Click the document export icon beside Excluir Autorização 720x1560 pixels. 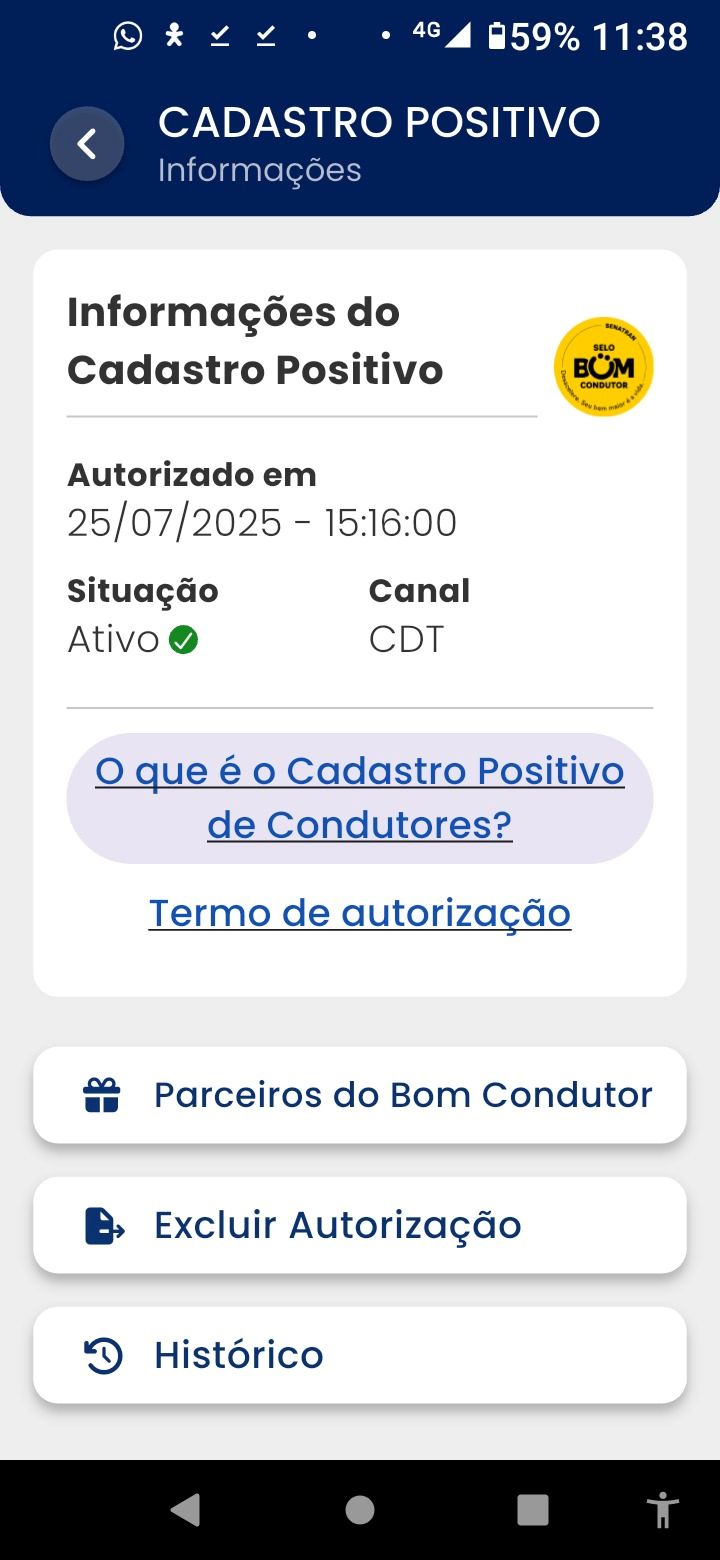103,1224
